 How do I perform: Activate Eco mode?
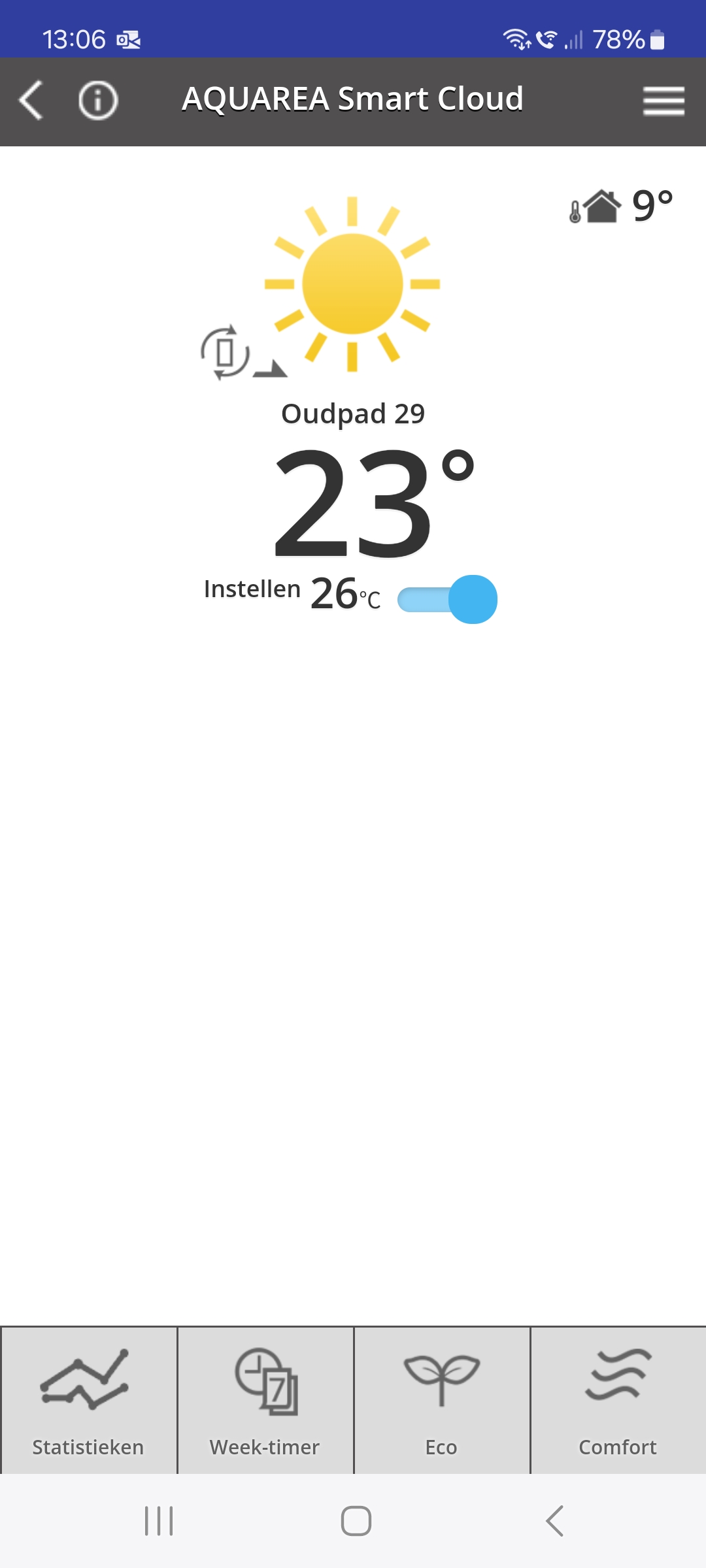(x=441, y=1400)
